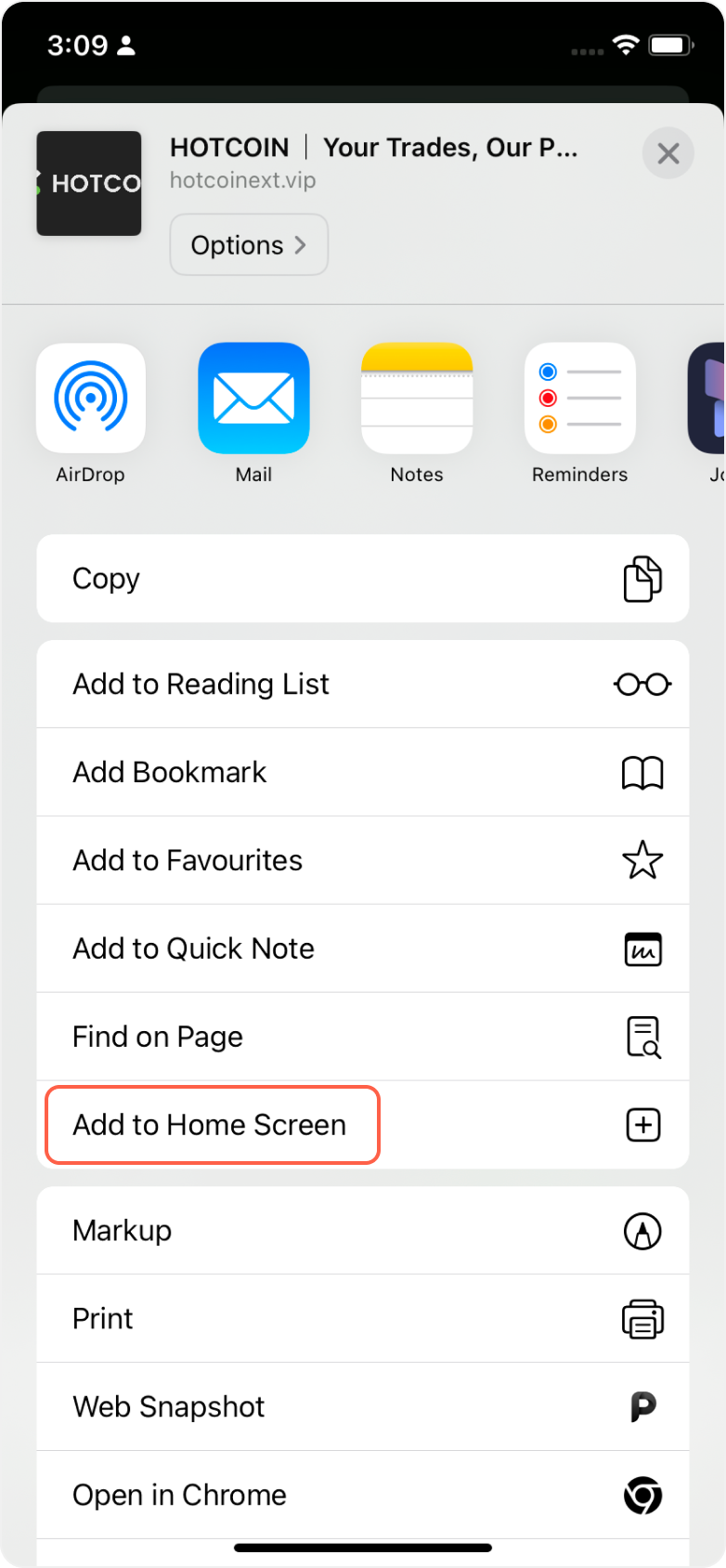Add the site to Favourites
The height and width of the screenshot is (1568, 726).
[362, 861]
